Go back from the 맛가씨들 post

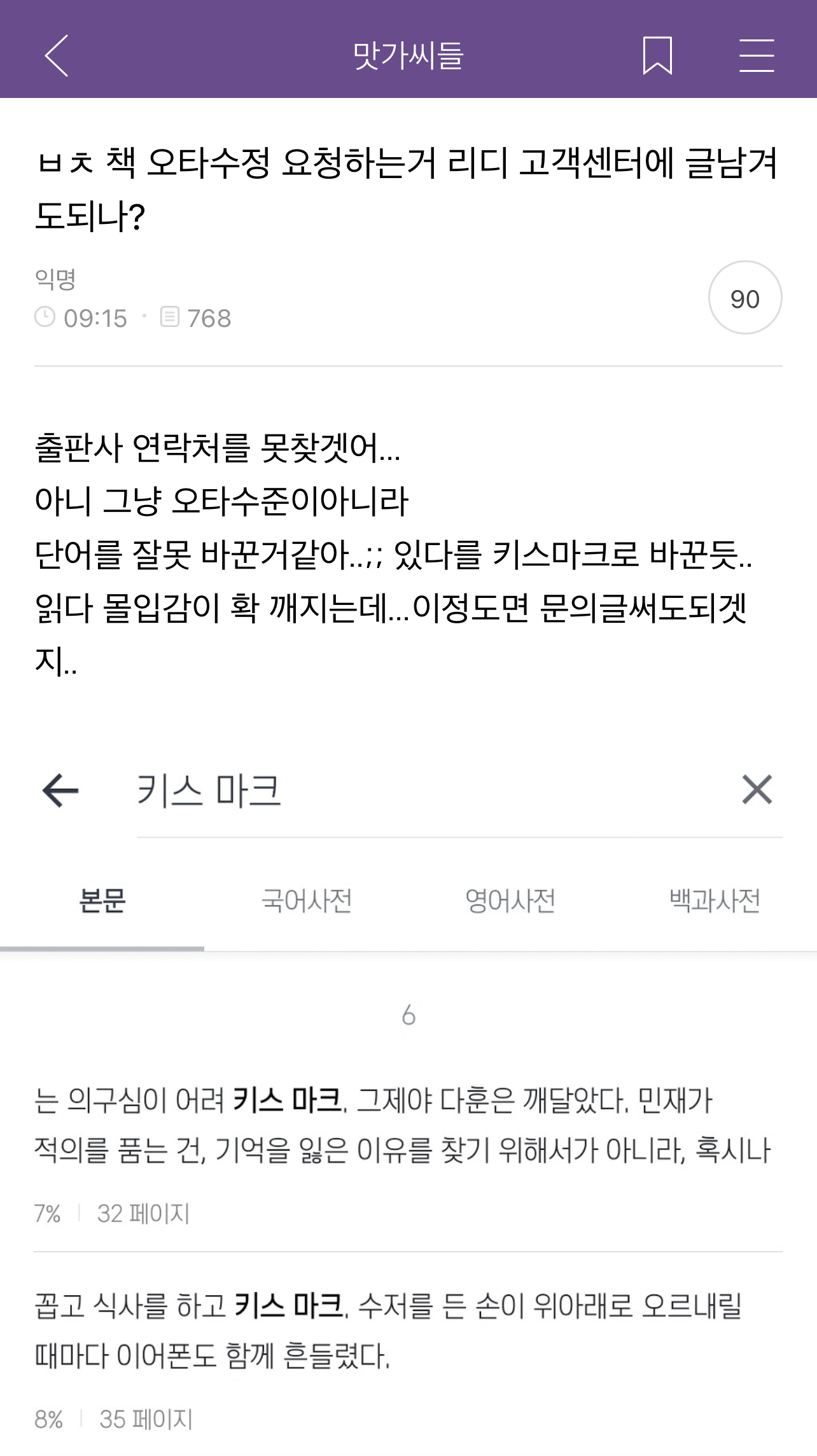57,56
